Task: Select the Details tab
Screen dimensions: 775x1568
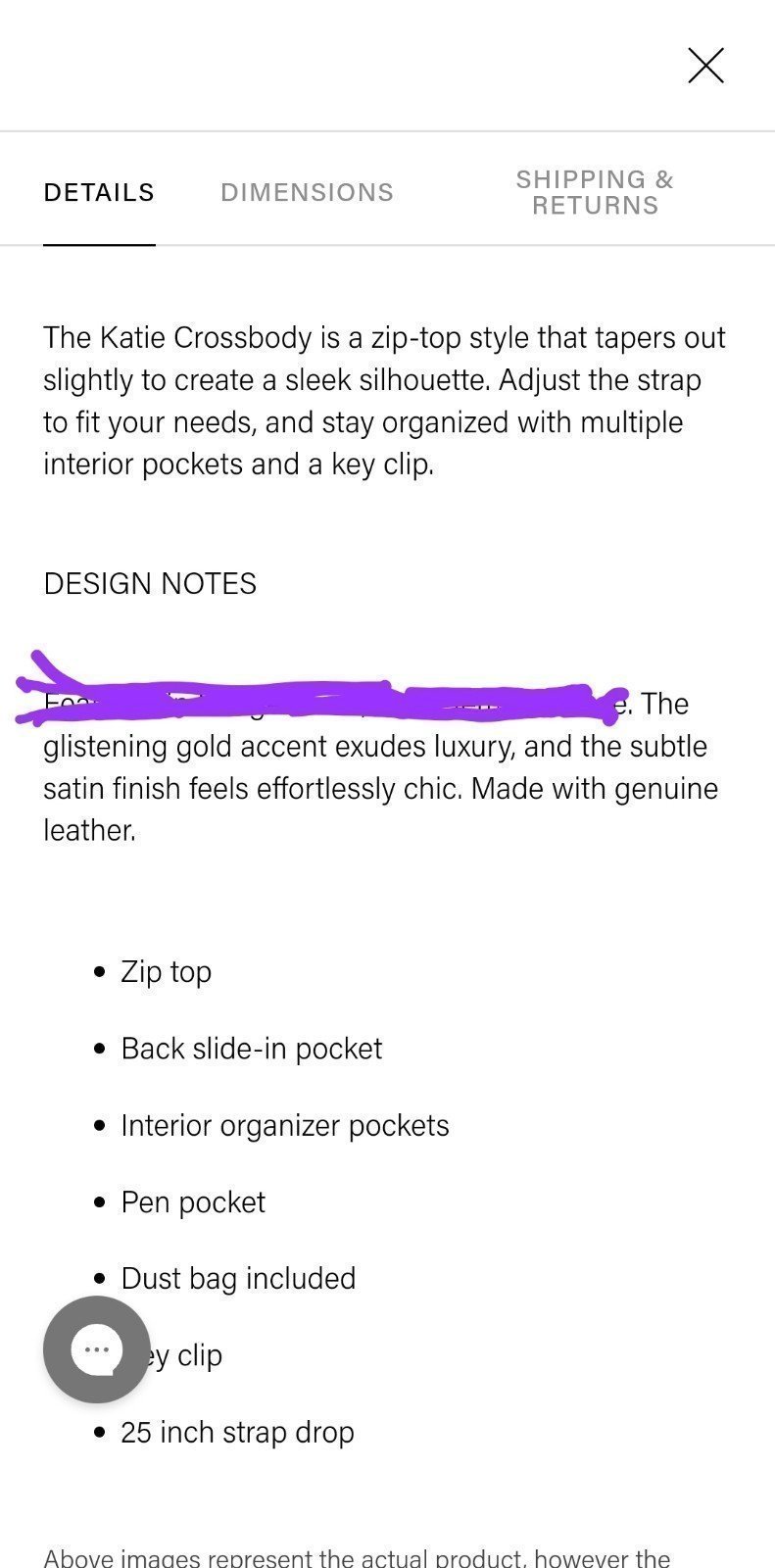Action: (x=99, y=192)
